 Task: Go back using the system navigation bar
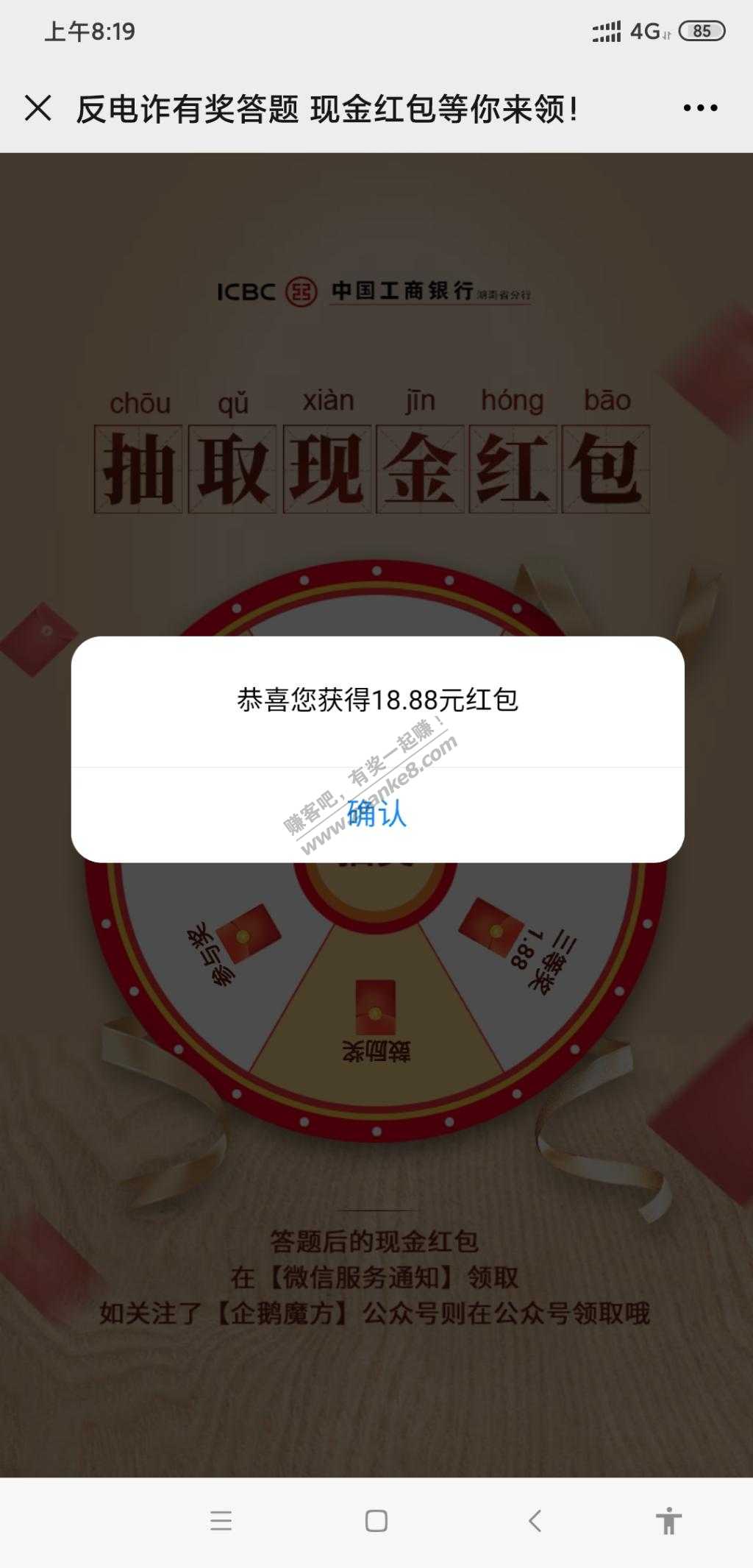click(x=535, y=1520)
